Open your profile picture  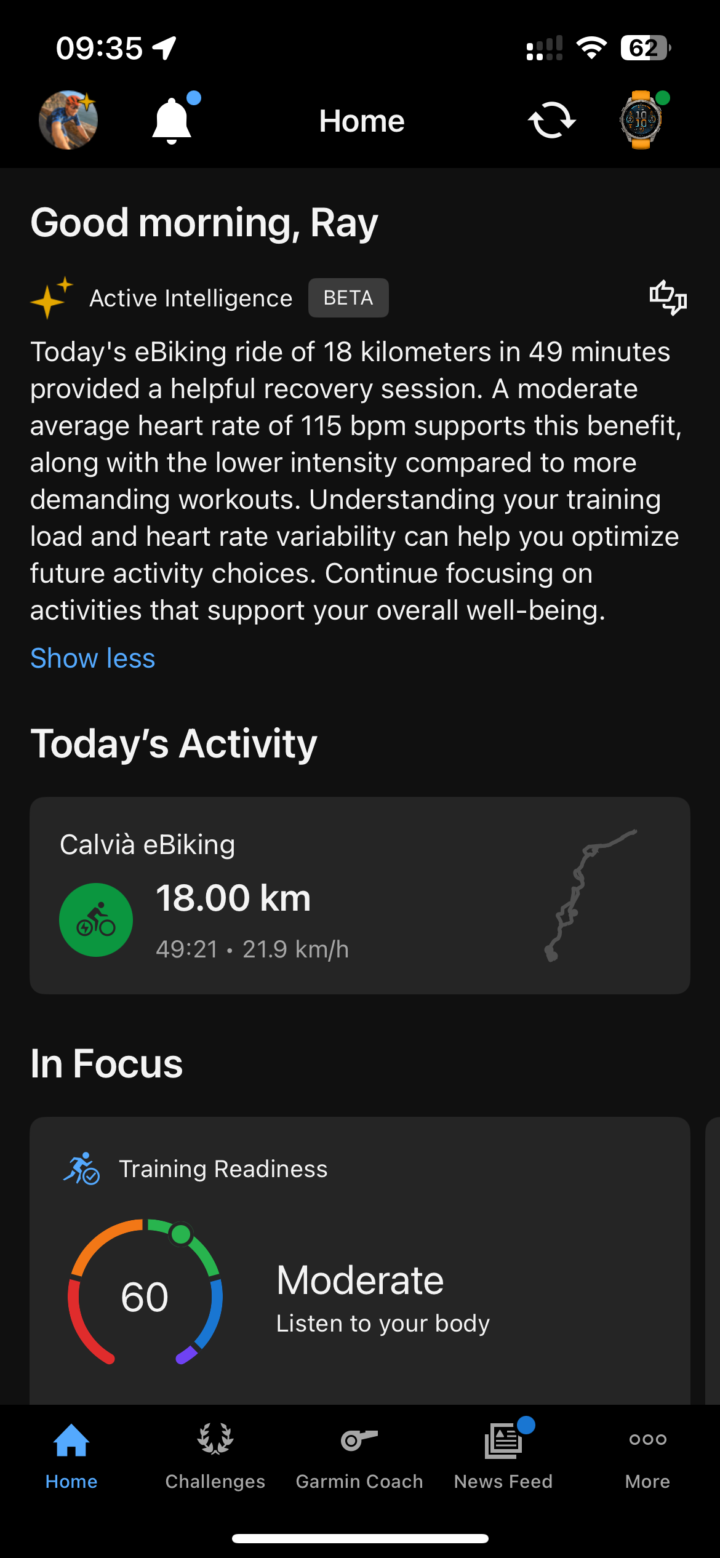click(x=67, y=119)
